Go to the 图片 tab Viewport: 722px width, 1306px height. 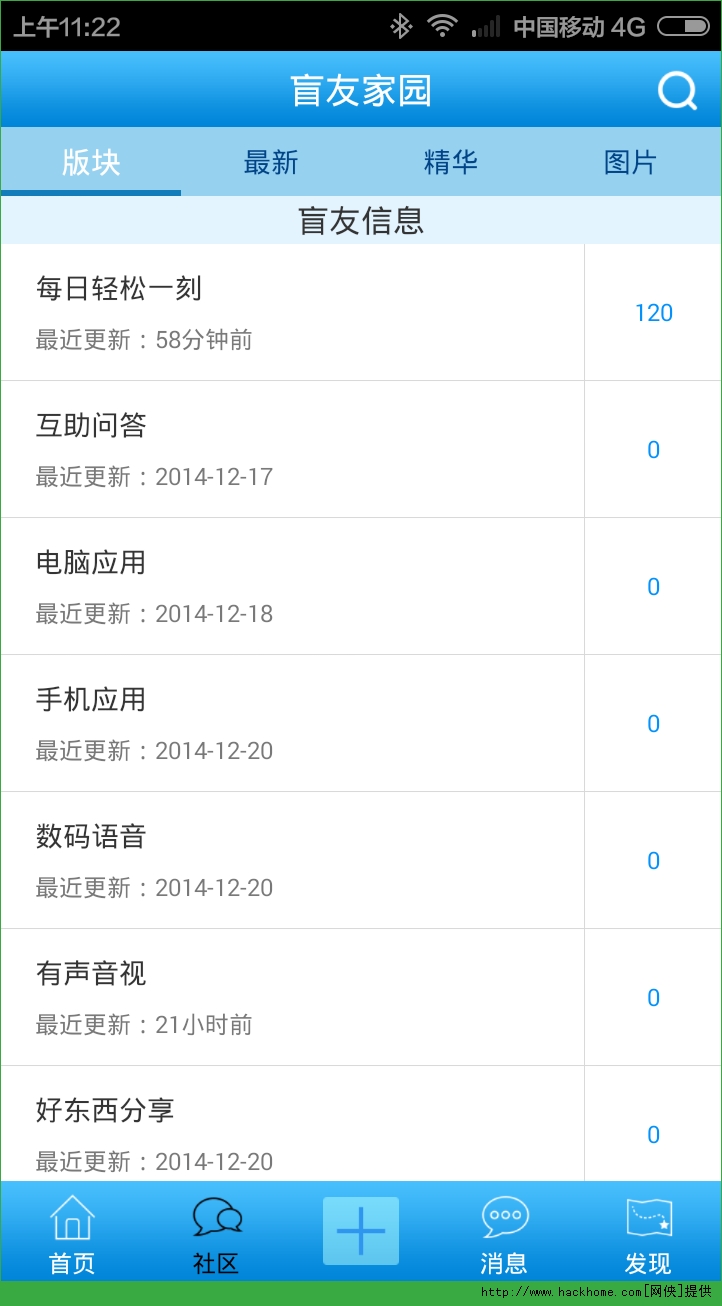[x=631, y=162]
